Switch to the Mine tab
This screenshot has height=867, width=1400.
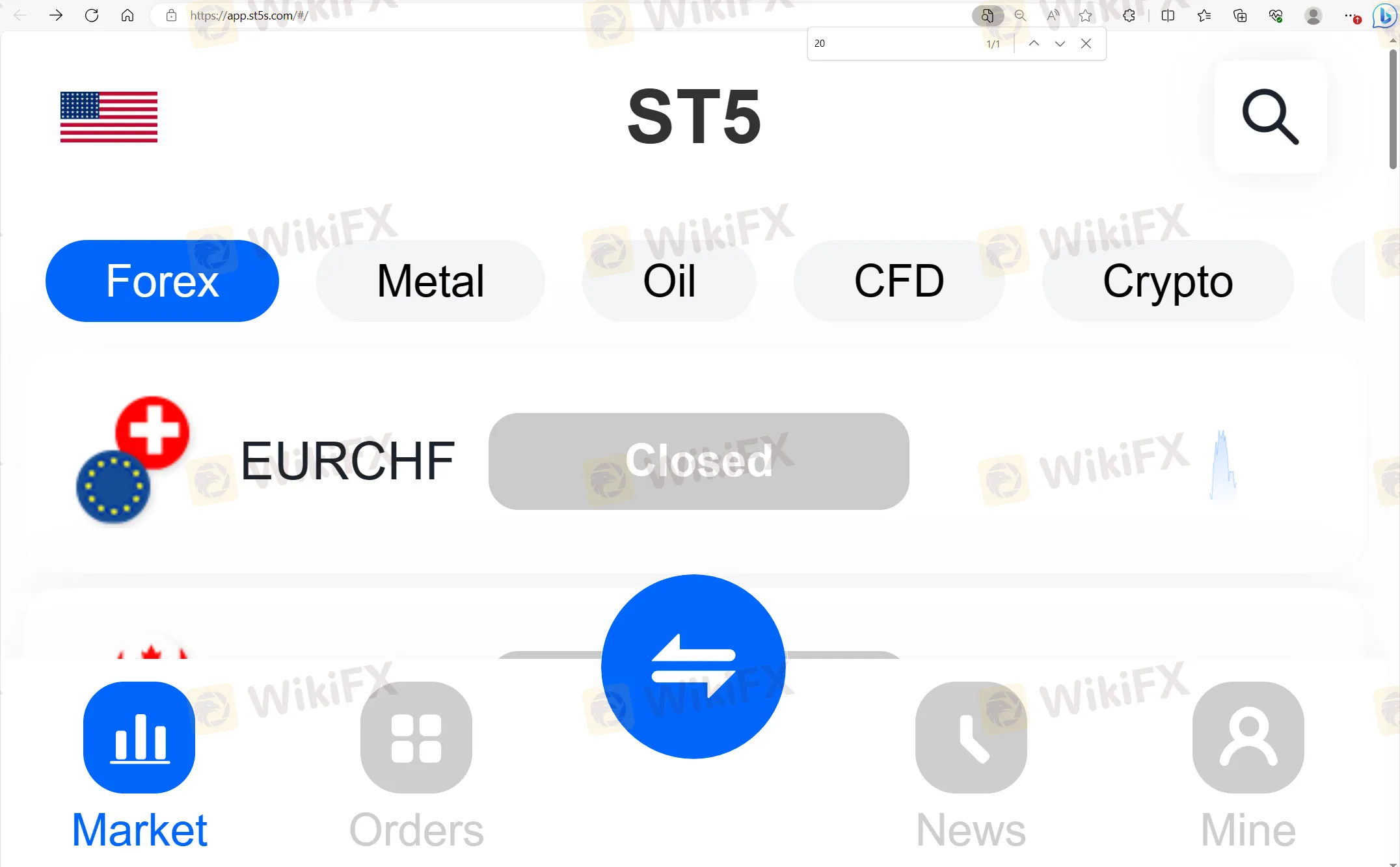coord(1248,764)
